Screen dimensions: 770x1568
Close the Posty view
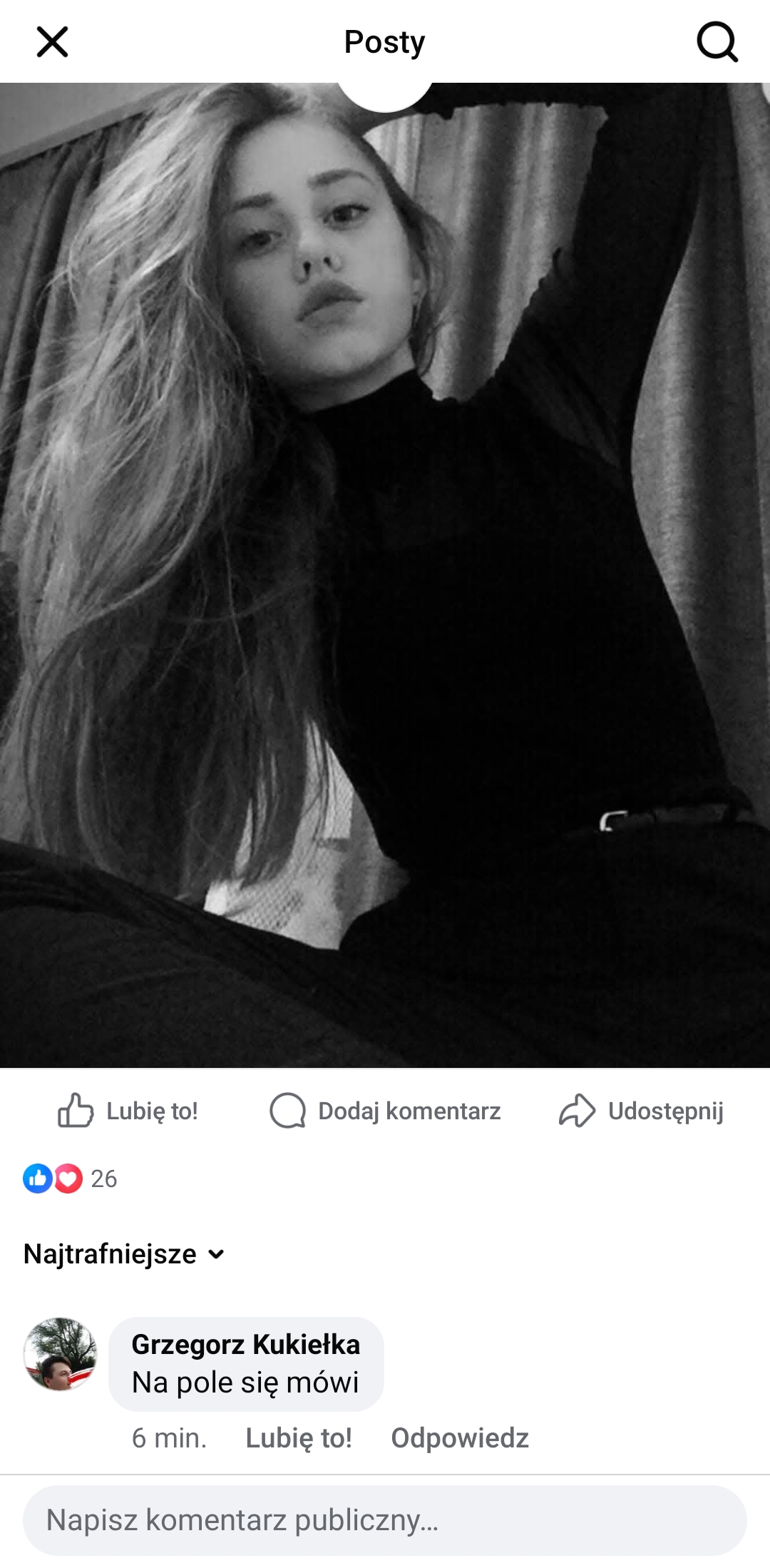coord(52,42)
